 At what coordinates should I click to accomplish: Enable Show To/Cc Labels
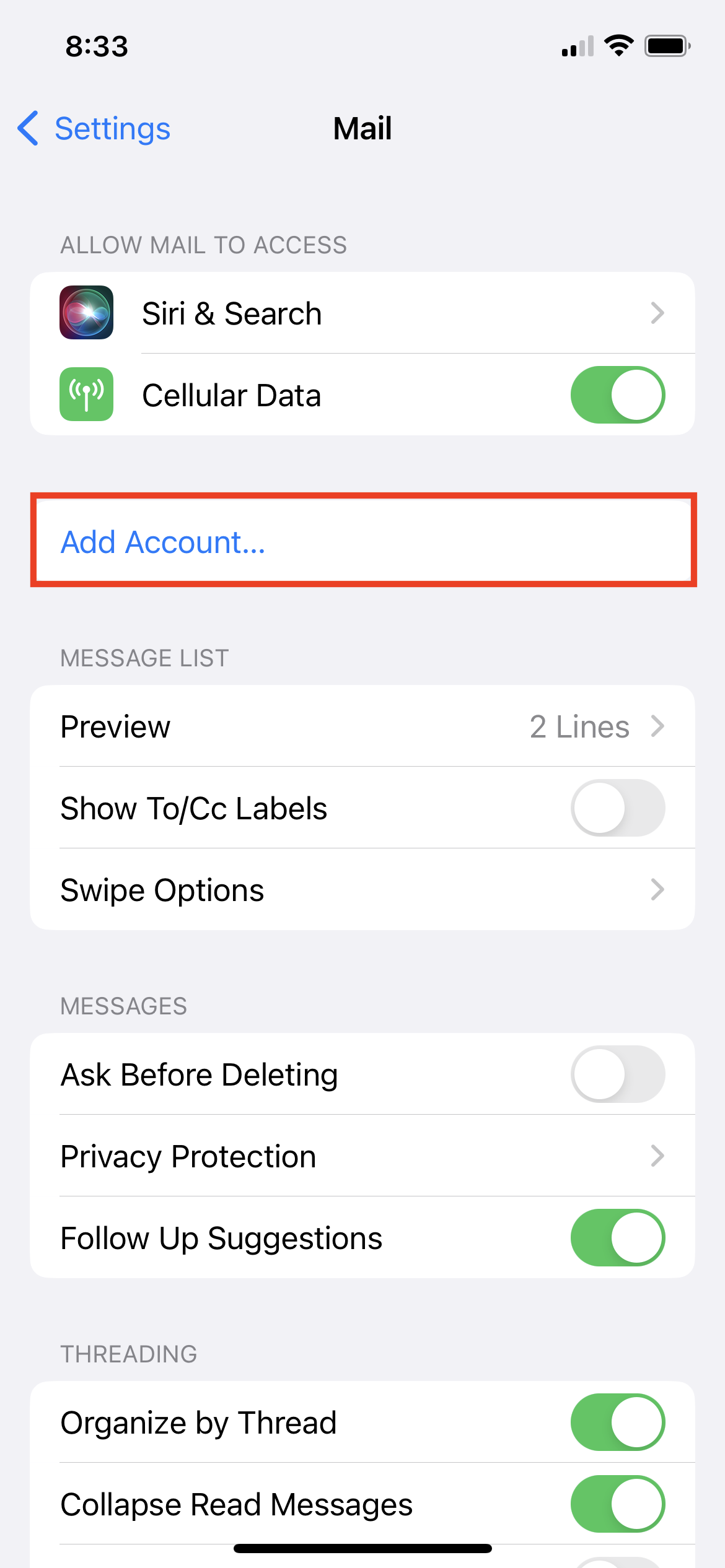tap(618, 808)
